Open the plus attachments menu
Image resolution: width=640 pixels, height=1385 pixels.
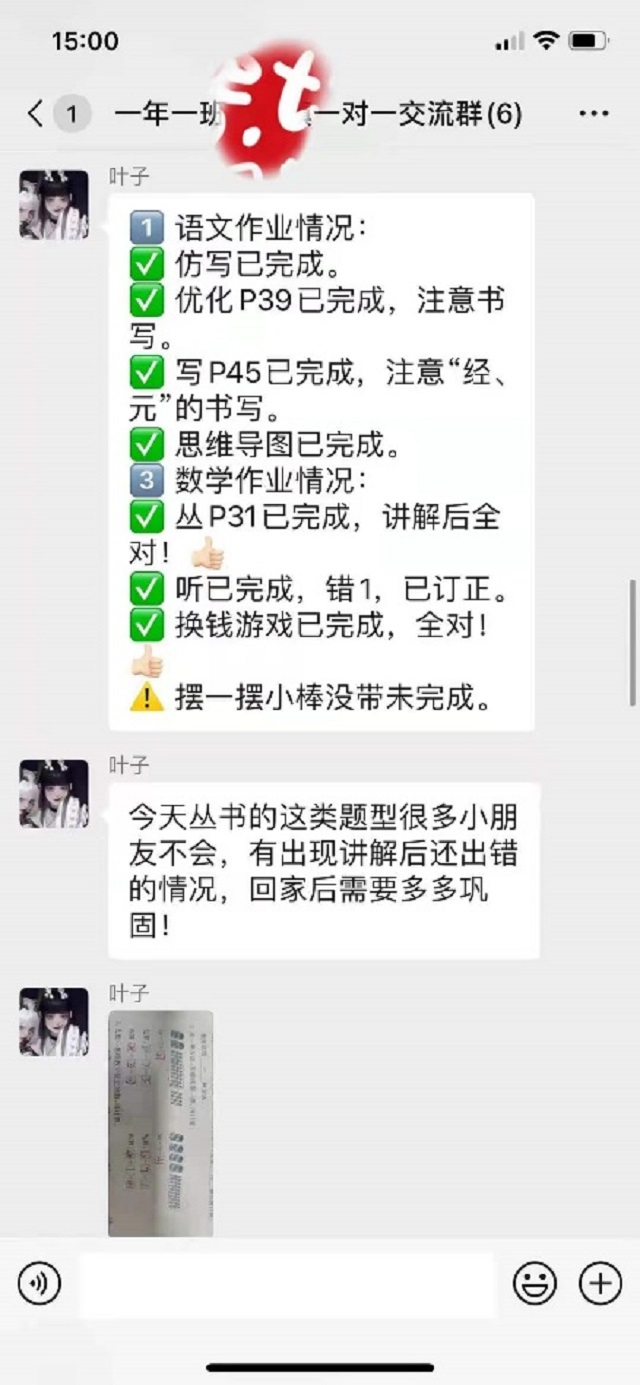click(x=601, y=1284)
